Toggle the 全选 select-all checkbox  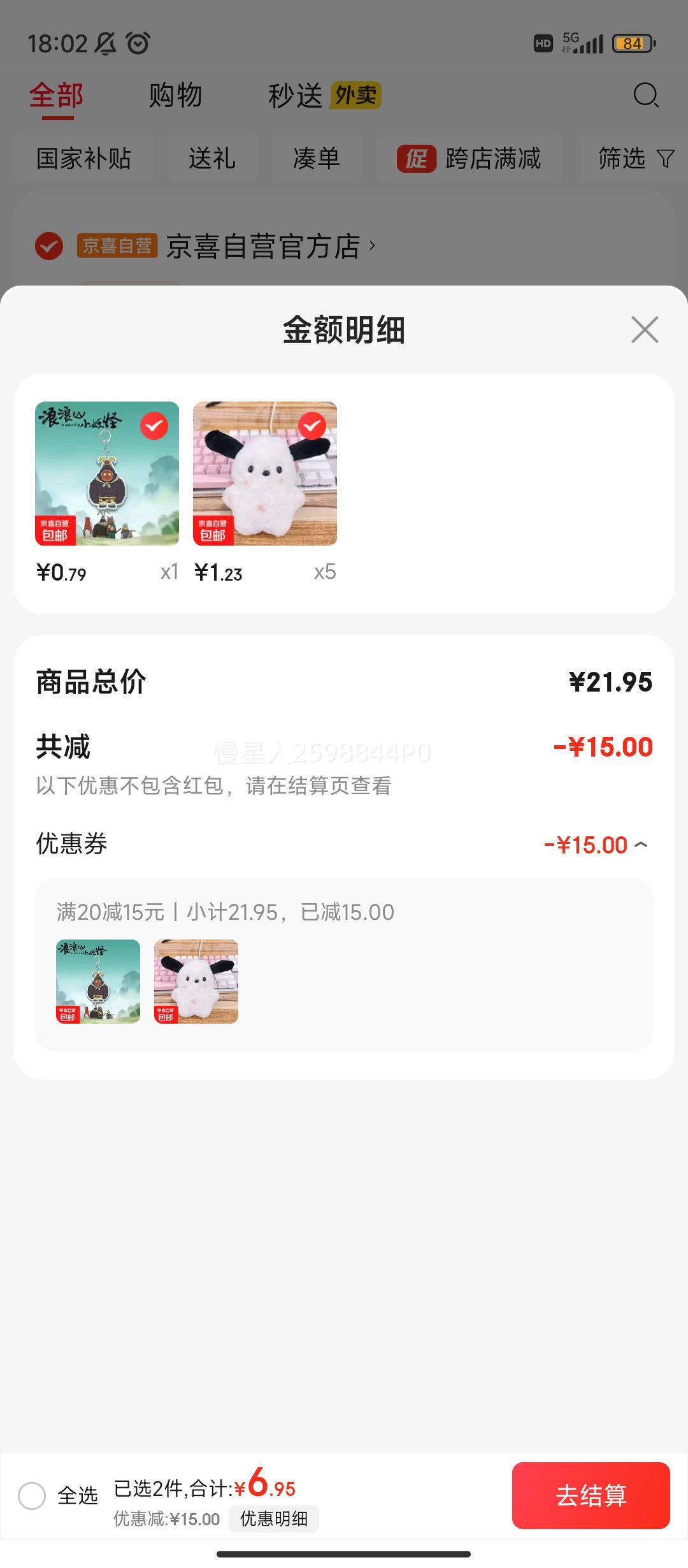32,1495
